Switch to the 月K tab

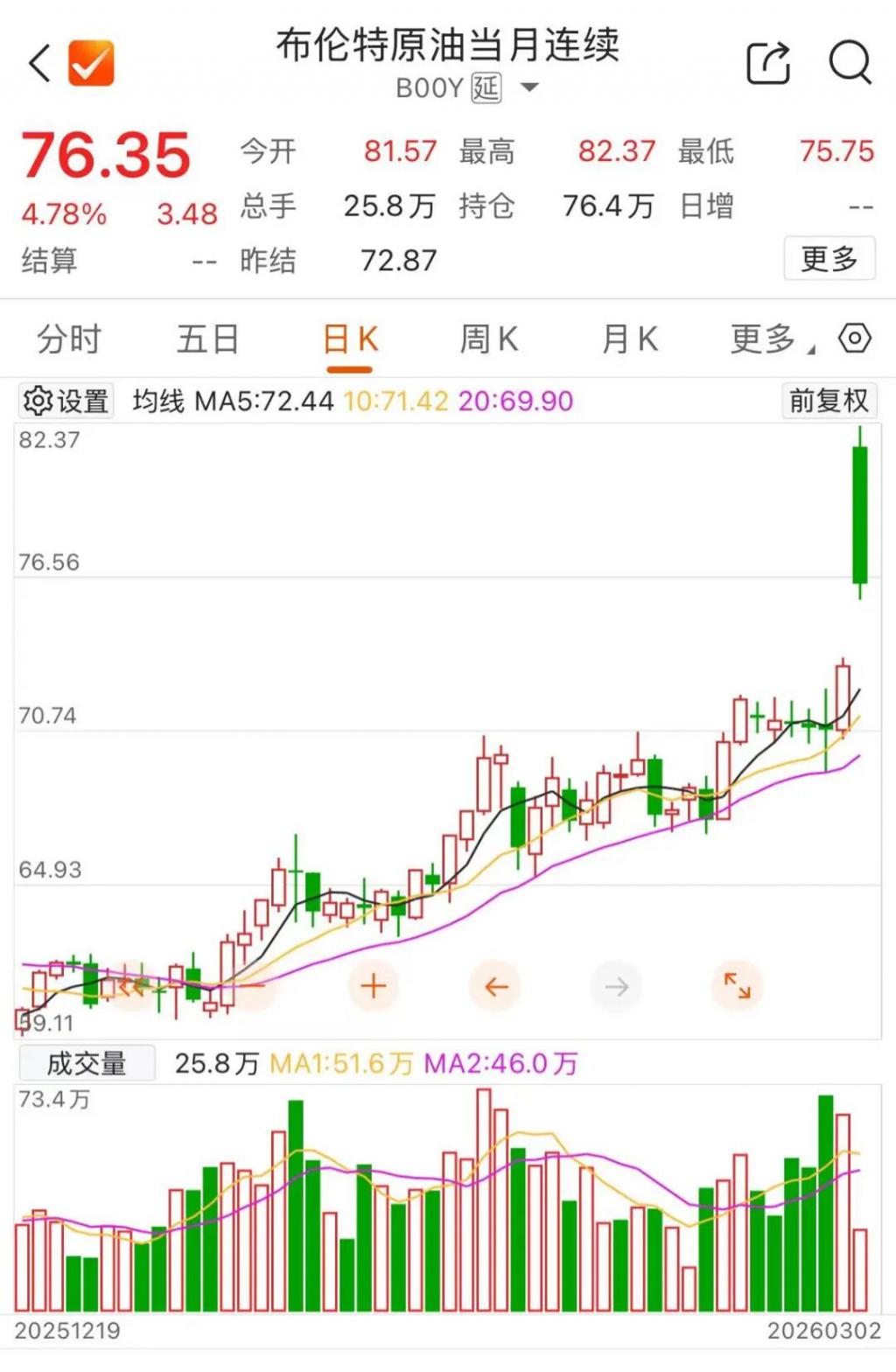[629, 339]
